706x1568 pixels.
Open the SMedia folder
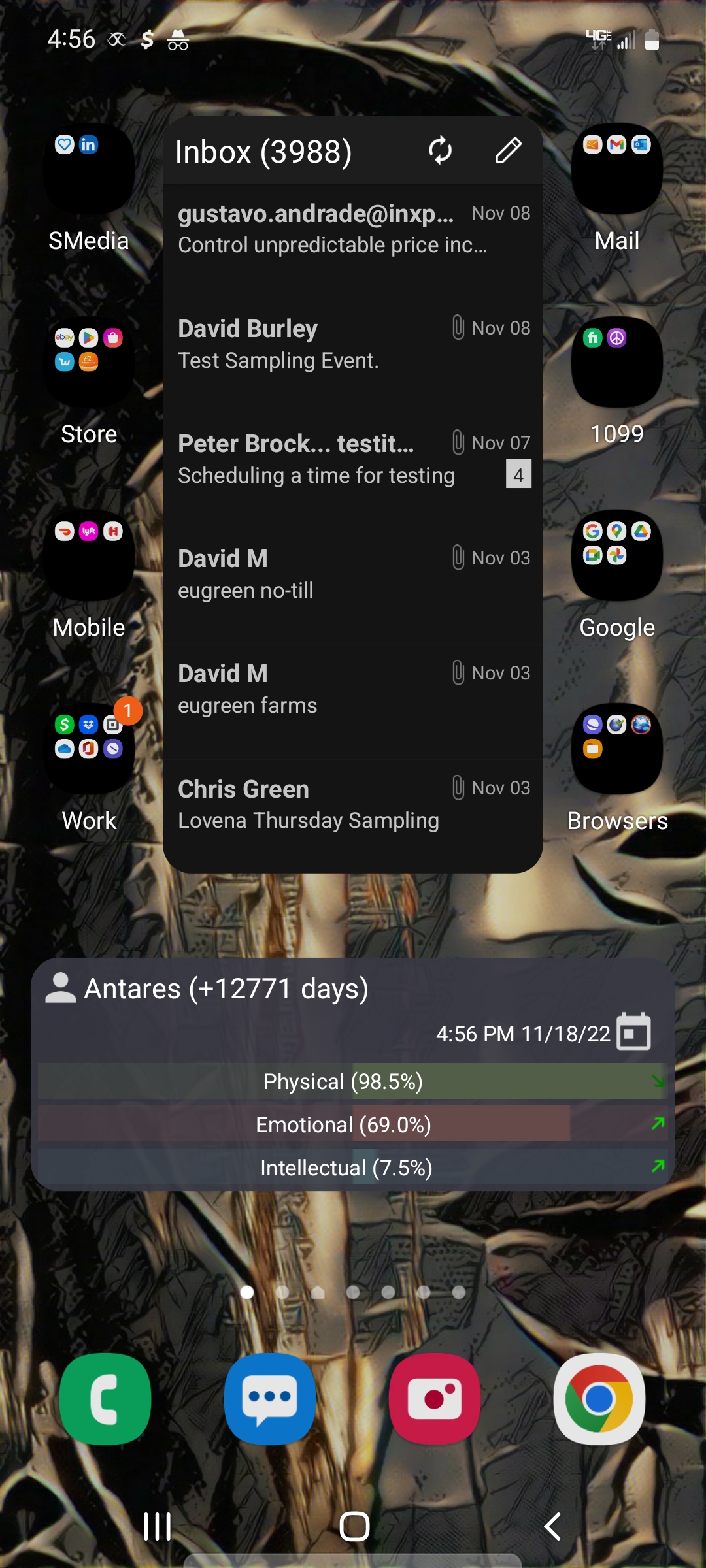[89, 169]
